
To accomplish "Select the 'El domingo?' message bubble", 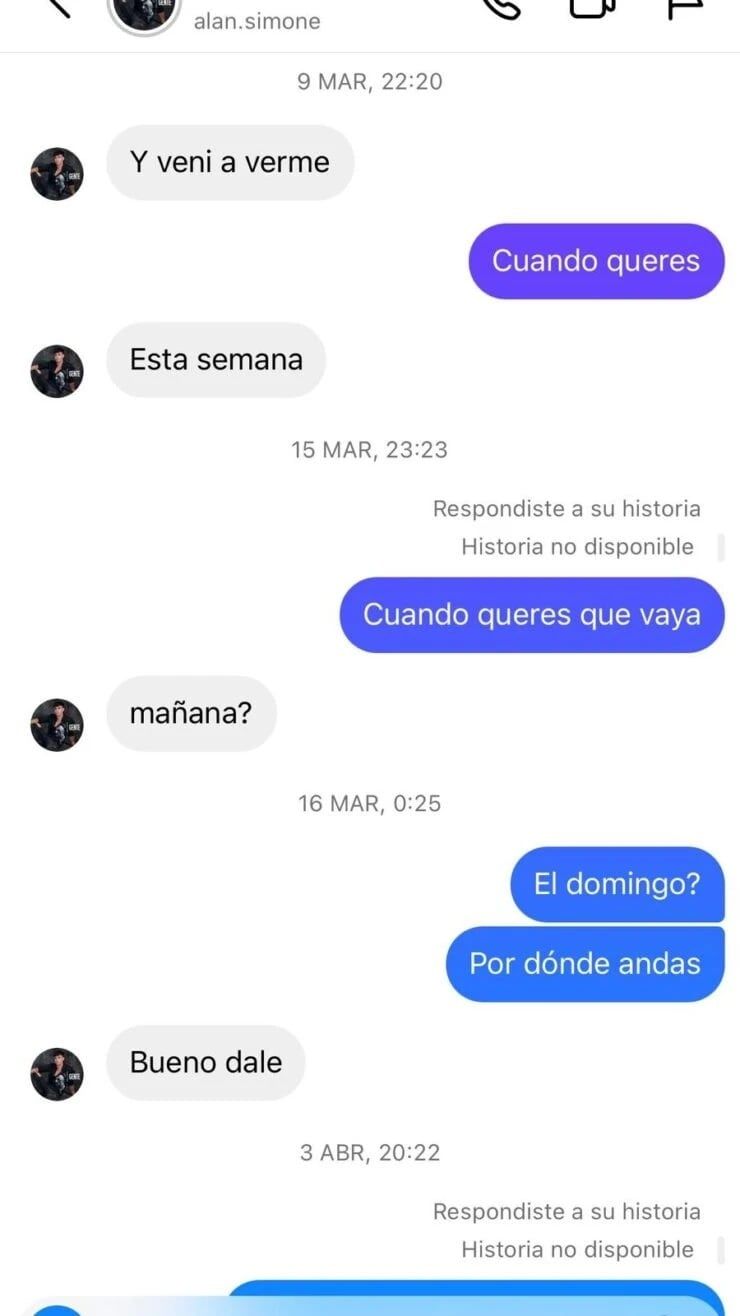I will click(x=616, y=884).
